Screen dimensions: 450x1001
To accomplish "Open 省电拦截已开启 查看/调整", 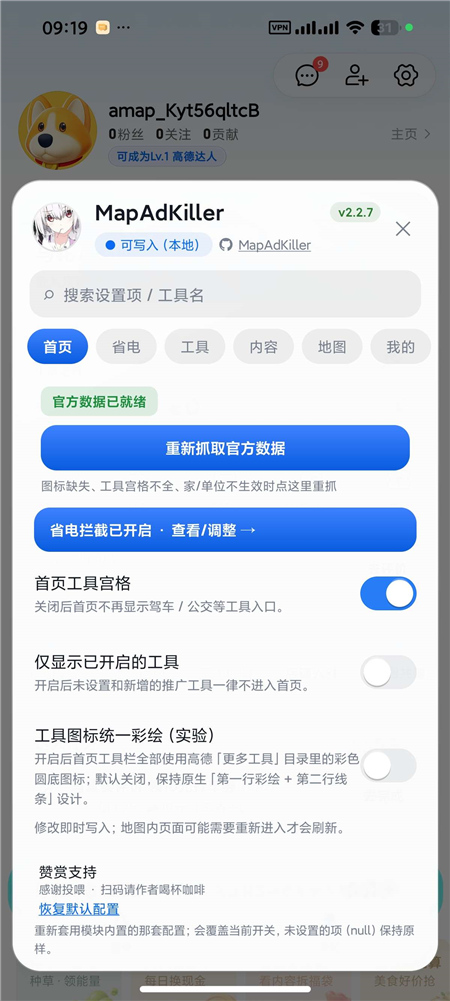I will pyautogui.click(x=225, y=530).
